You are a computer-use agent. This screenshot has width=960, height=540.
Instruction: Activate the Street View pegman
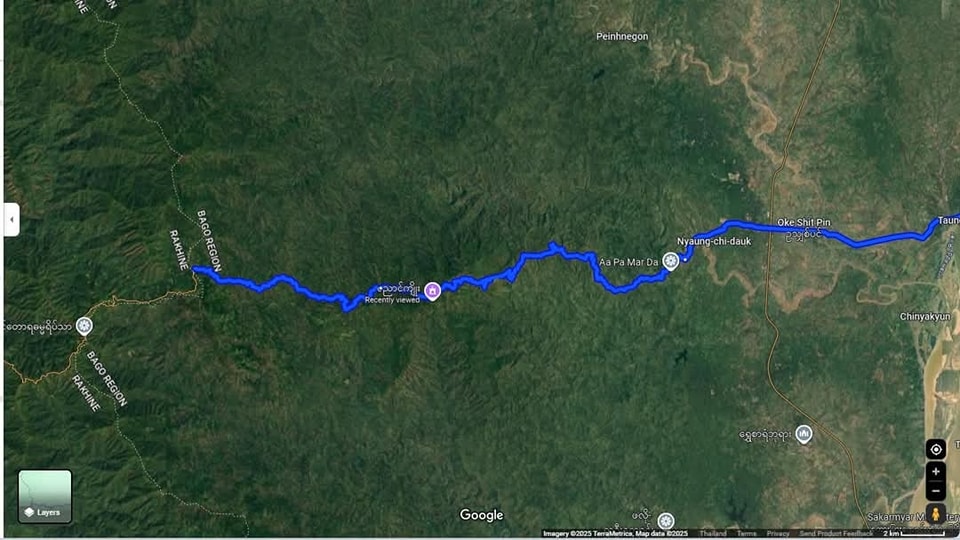(935, 513)
